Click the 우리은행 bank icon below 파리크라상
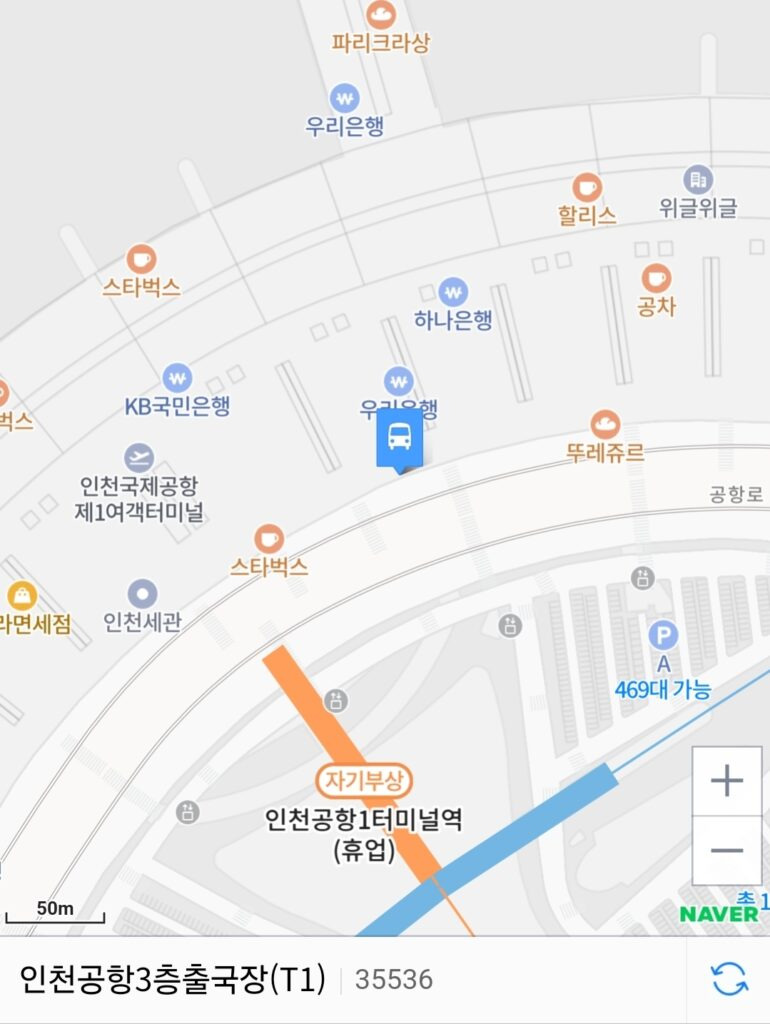This screenshot has width=770, height=1024. point(345,100)
